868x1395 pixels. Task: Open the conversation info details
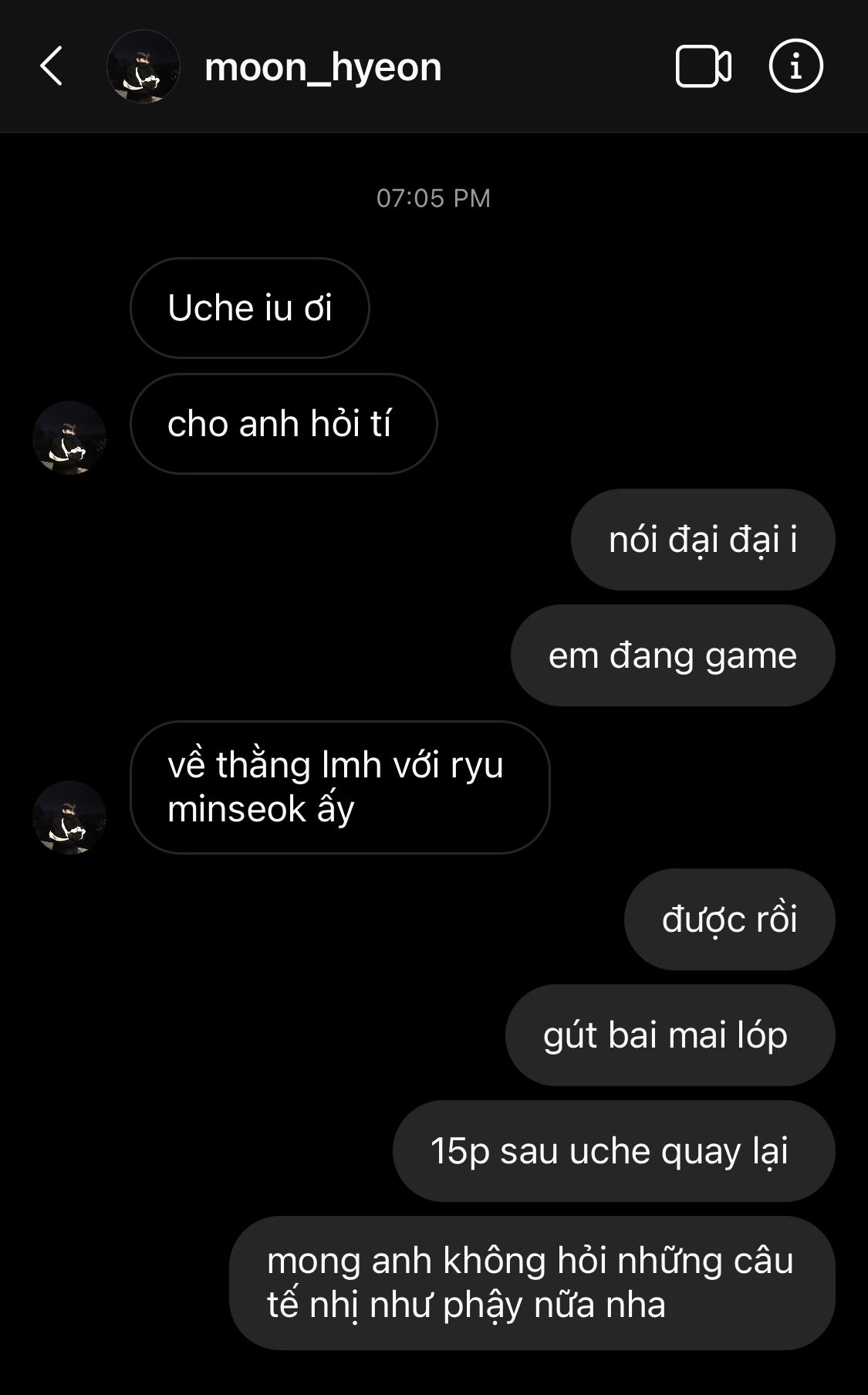coord(795,66)
